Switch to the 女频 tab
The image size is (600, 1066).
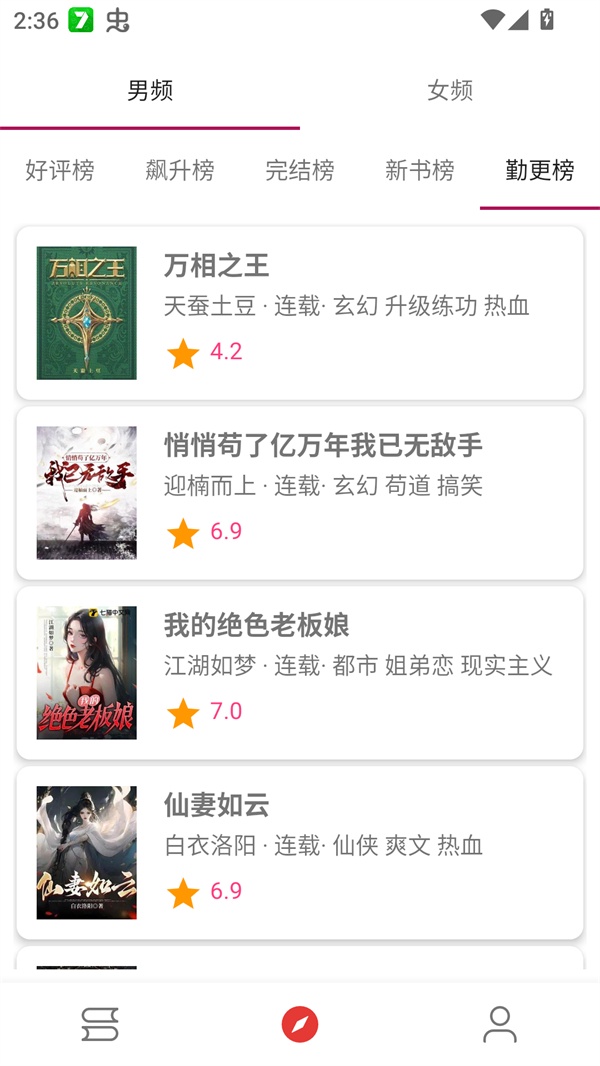click(450, 91)
